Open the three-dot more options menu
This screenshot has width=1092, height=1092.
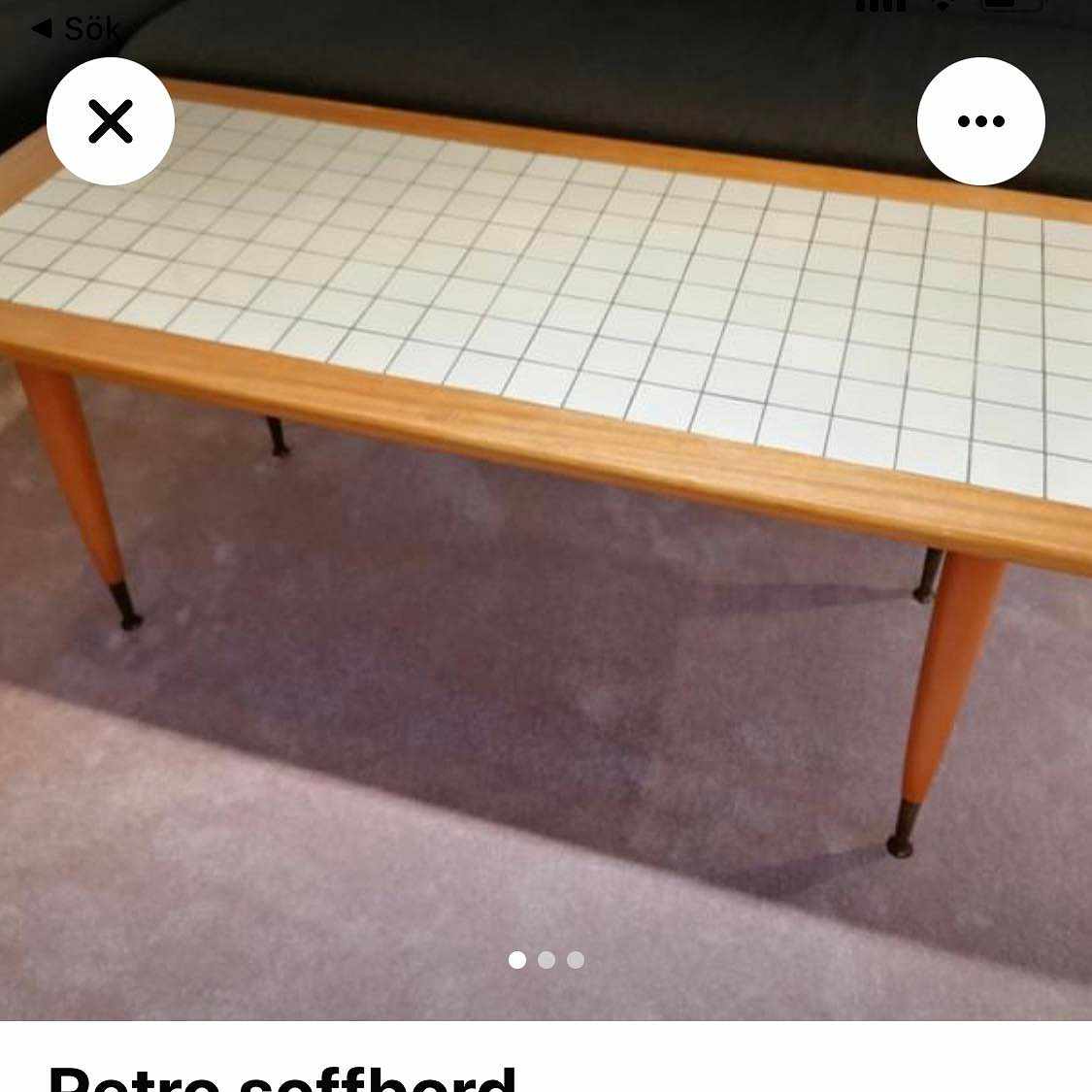coord(980,121)
